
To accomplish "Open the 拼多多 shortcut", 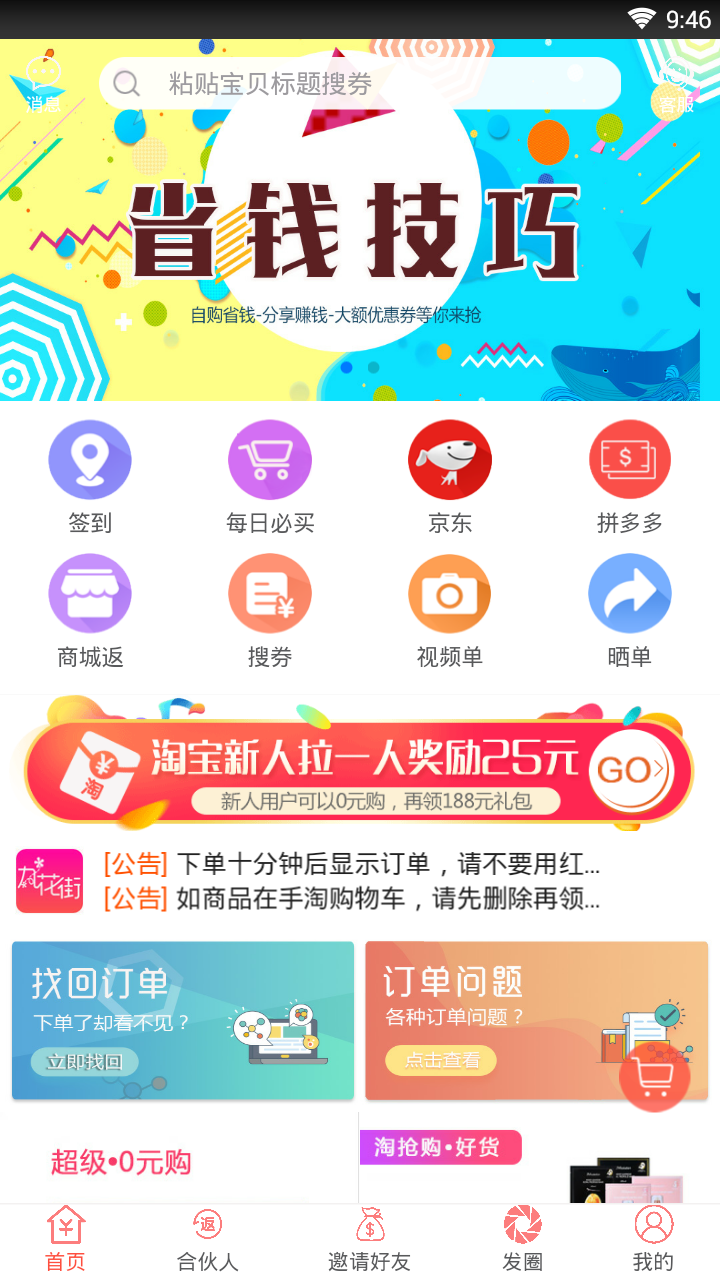I will (x=630, y=477).
